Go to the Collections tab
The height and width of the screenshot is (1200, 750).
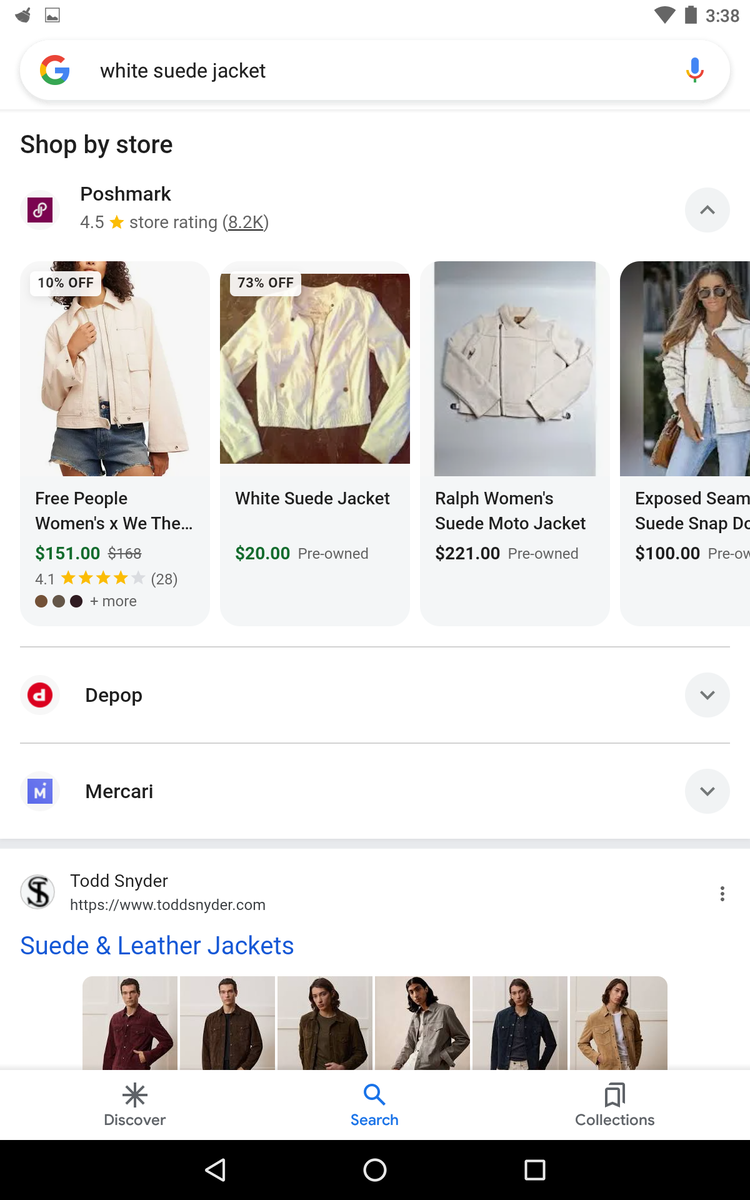[614, 1104]
